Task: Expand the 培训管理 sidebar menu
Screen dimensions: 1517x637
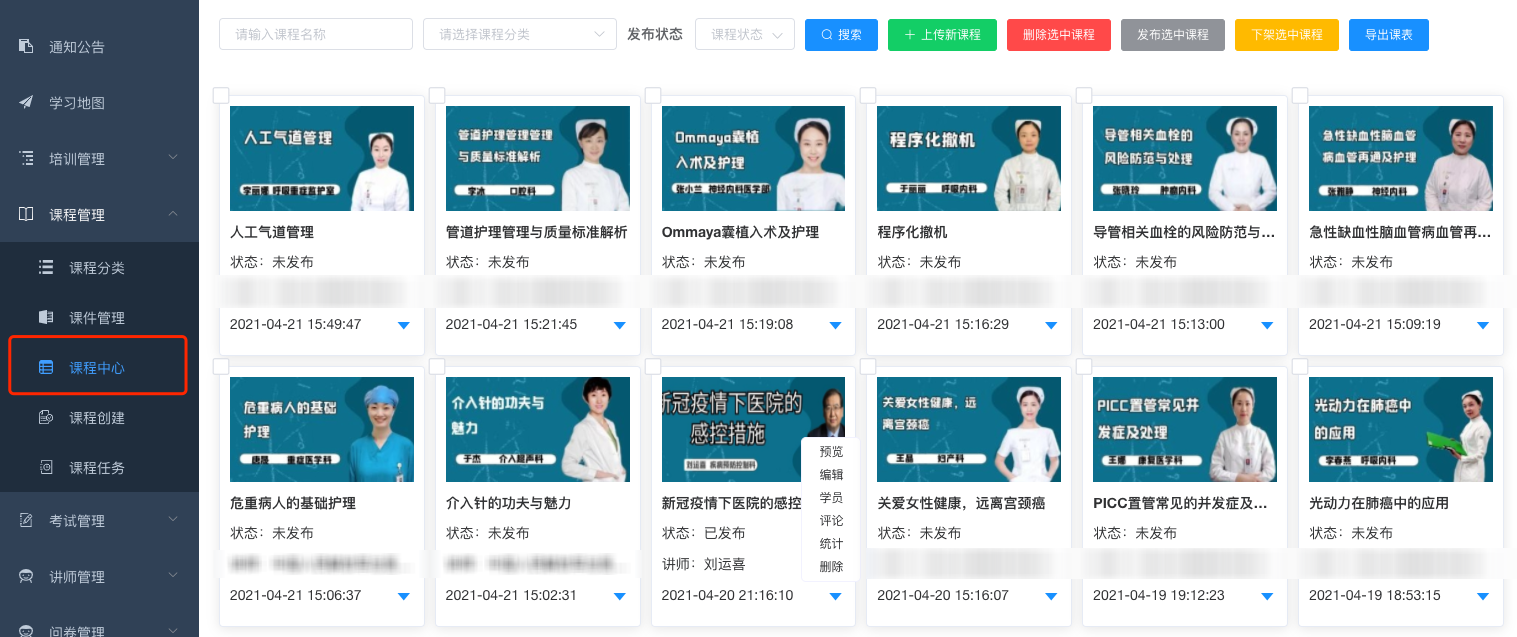Action: [x=99, y=159]
